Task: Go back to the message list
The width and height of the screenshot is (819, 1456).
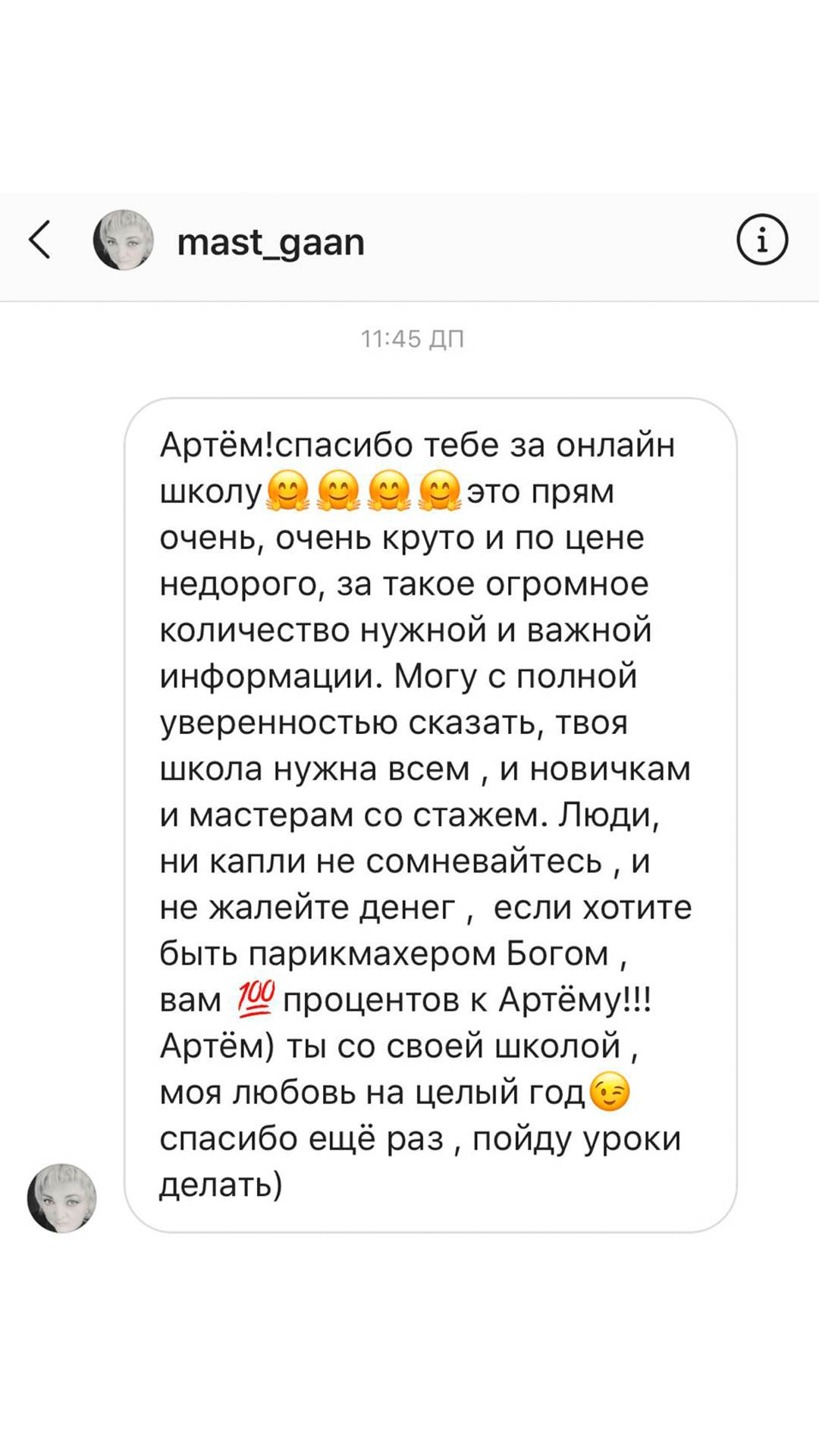Action: 40,240
